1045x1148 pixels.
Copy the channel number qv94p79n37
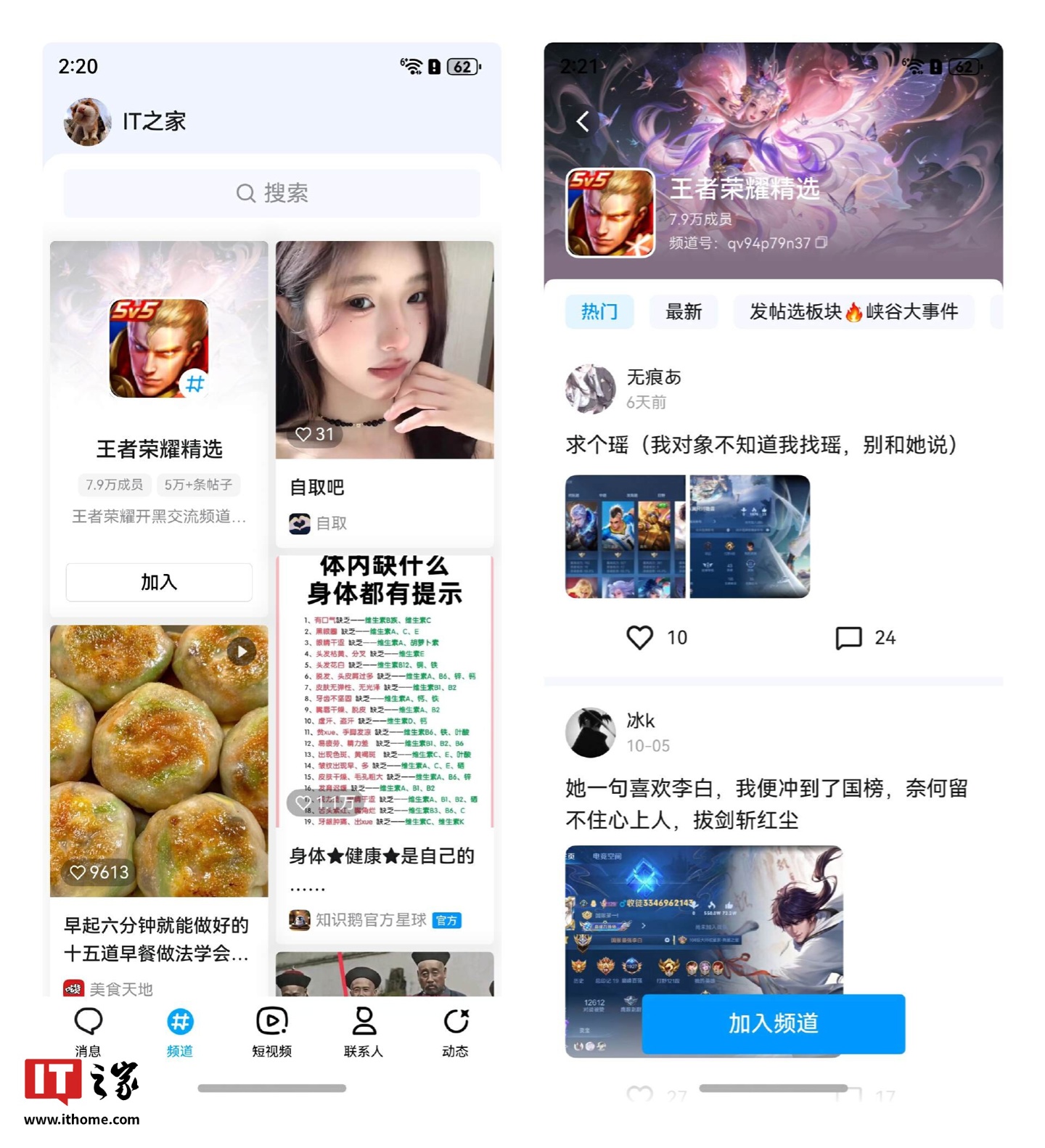pyautogui.click(x=821, y=242)
